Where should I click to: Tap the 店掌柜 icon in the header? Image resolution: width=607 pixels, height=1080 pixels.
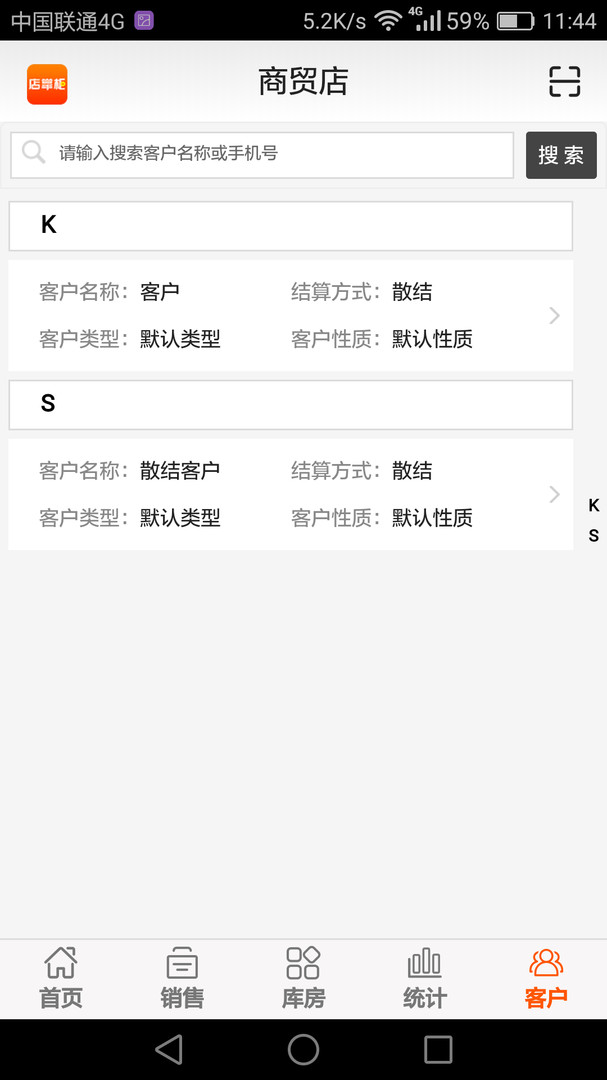pyautogui.click(x=47, y=84)
